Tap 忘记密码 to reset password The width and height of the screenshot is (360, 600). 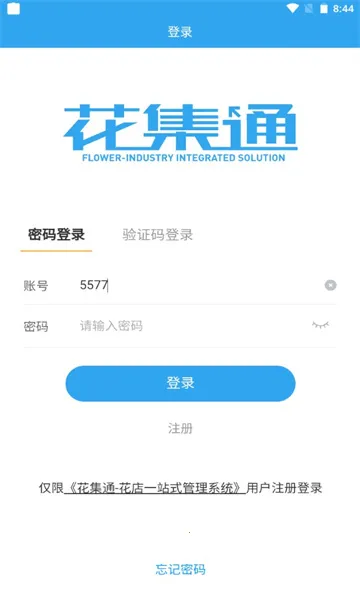coord(180,569)
